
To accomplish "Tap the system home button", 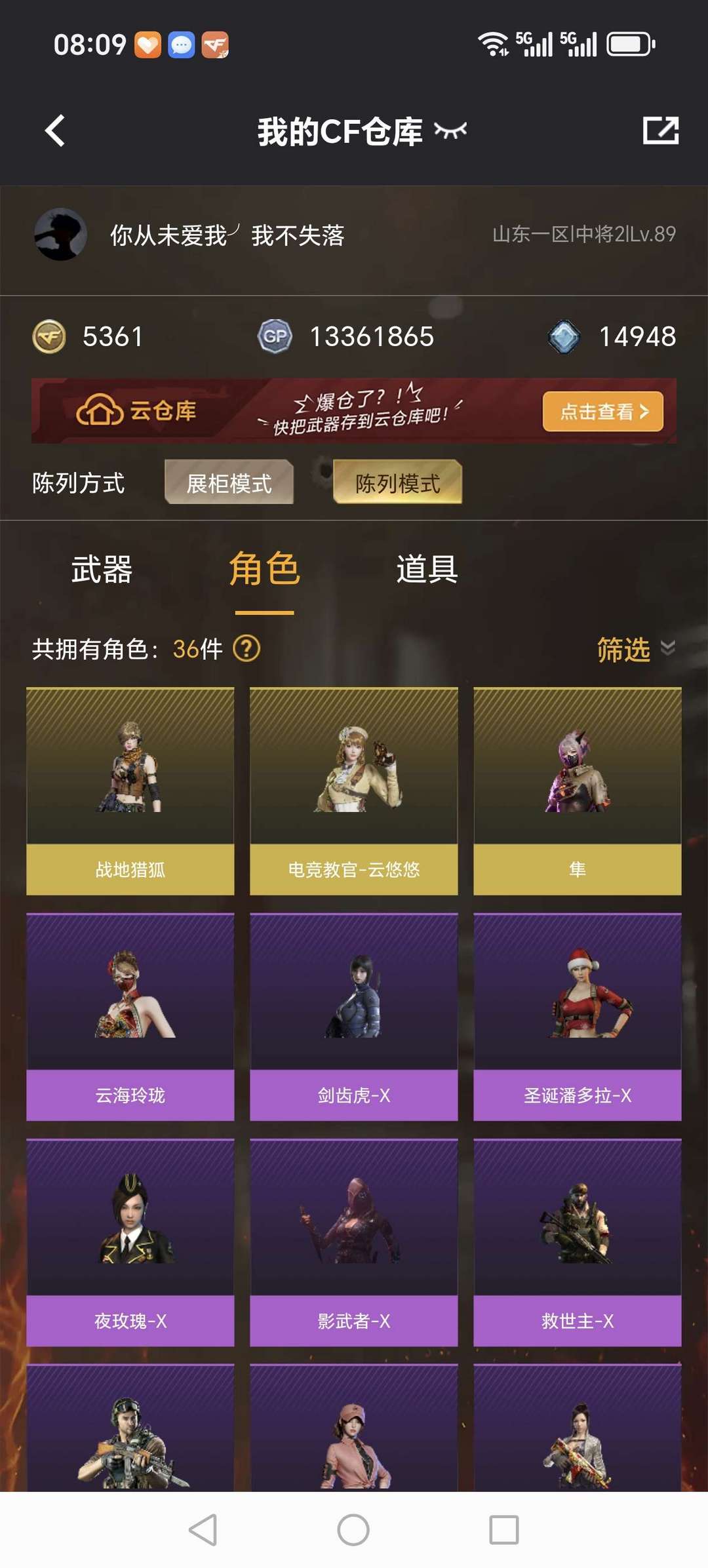I will pos(353,1530).
